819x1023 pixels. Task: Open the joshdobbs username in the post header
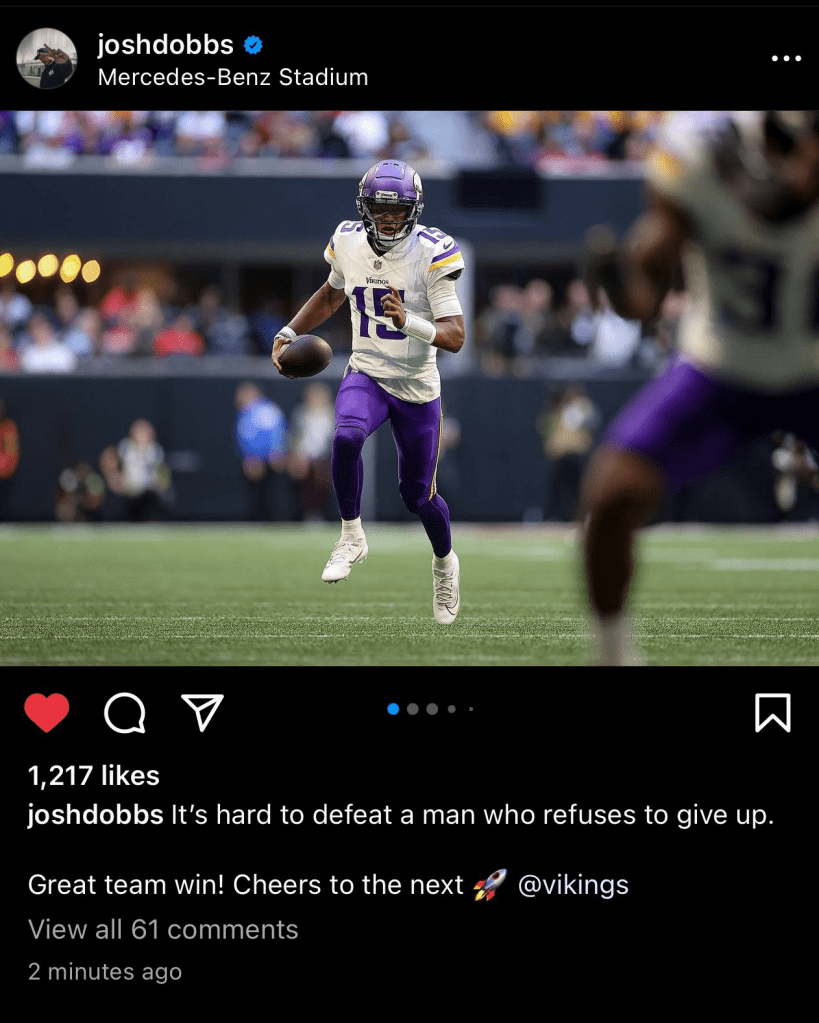(x=165, y=44)
